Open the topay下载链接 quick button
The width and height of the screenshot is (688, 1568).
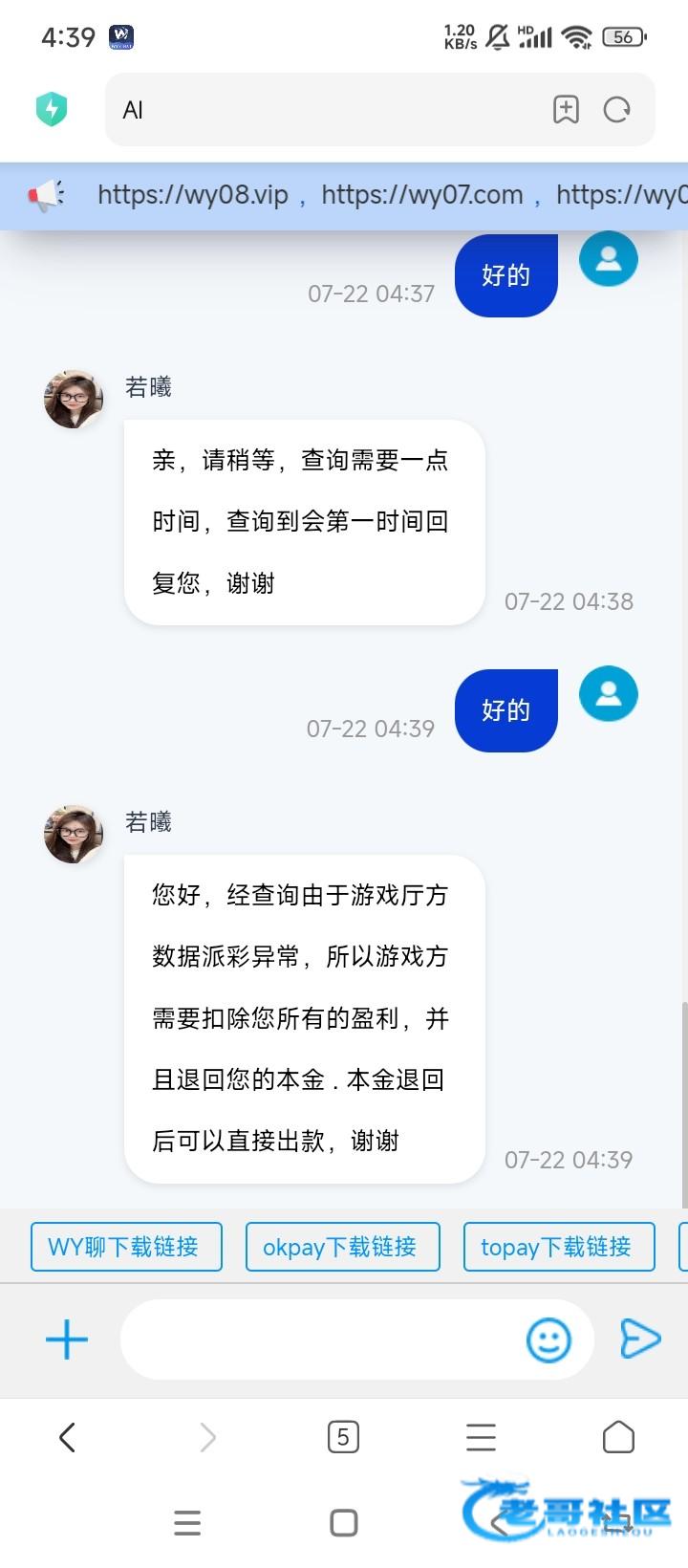[559, 1247]
